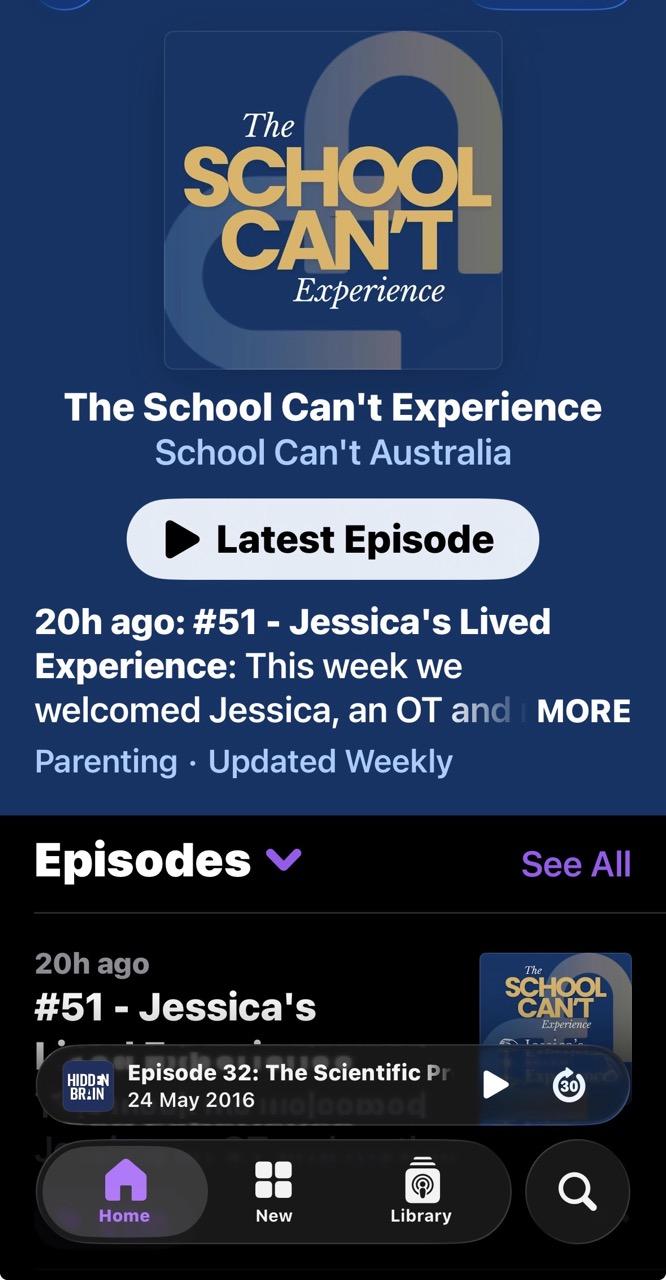Expand description with MORE

pos(583,711)
